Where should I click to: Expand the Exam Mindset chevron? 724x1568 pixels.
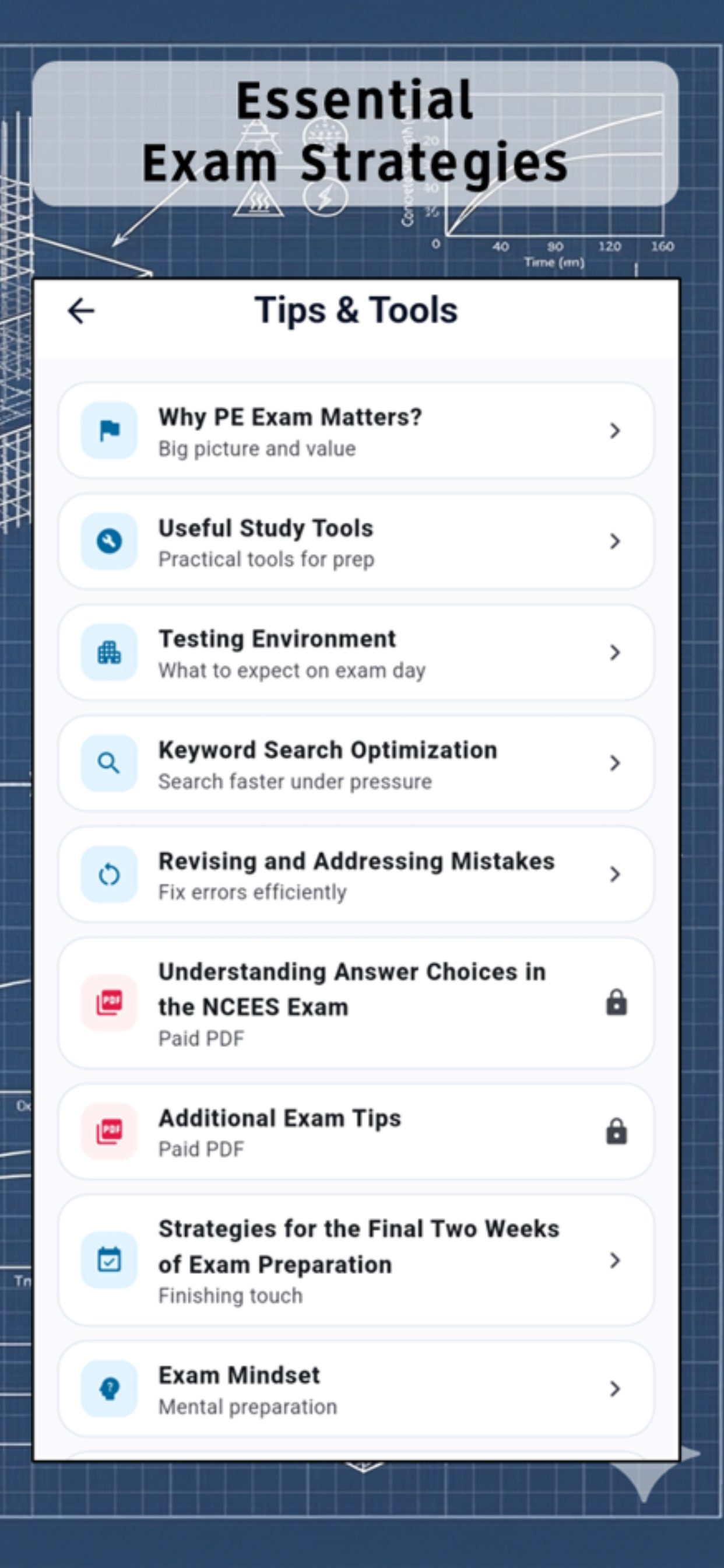(x=616, y=1389)
